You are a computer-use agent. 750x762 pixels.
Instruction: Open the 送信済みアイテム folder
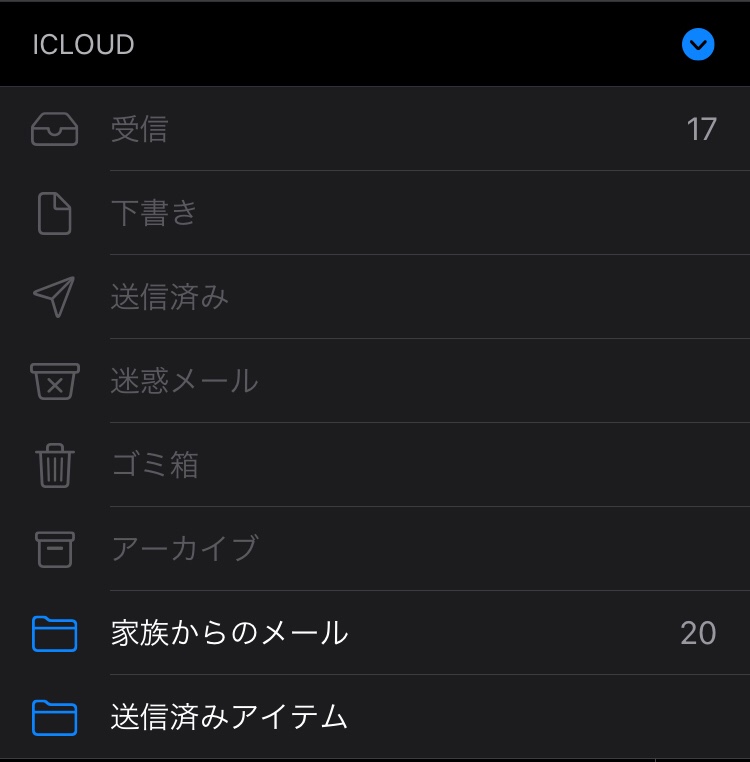(230, 717)
